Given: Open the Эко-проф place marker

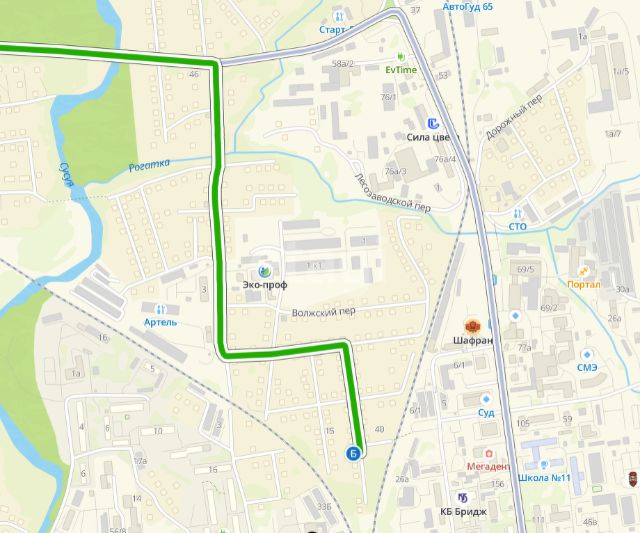Looking at the screenshot, I should click(x=265, y=271).
